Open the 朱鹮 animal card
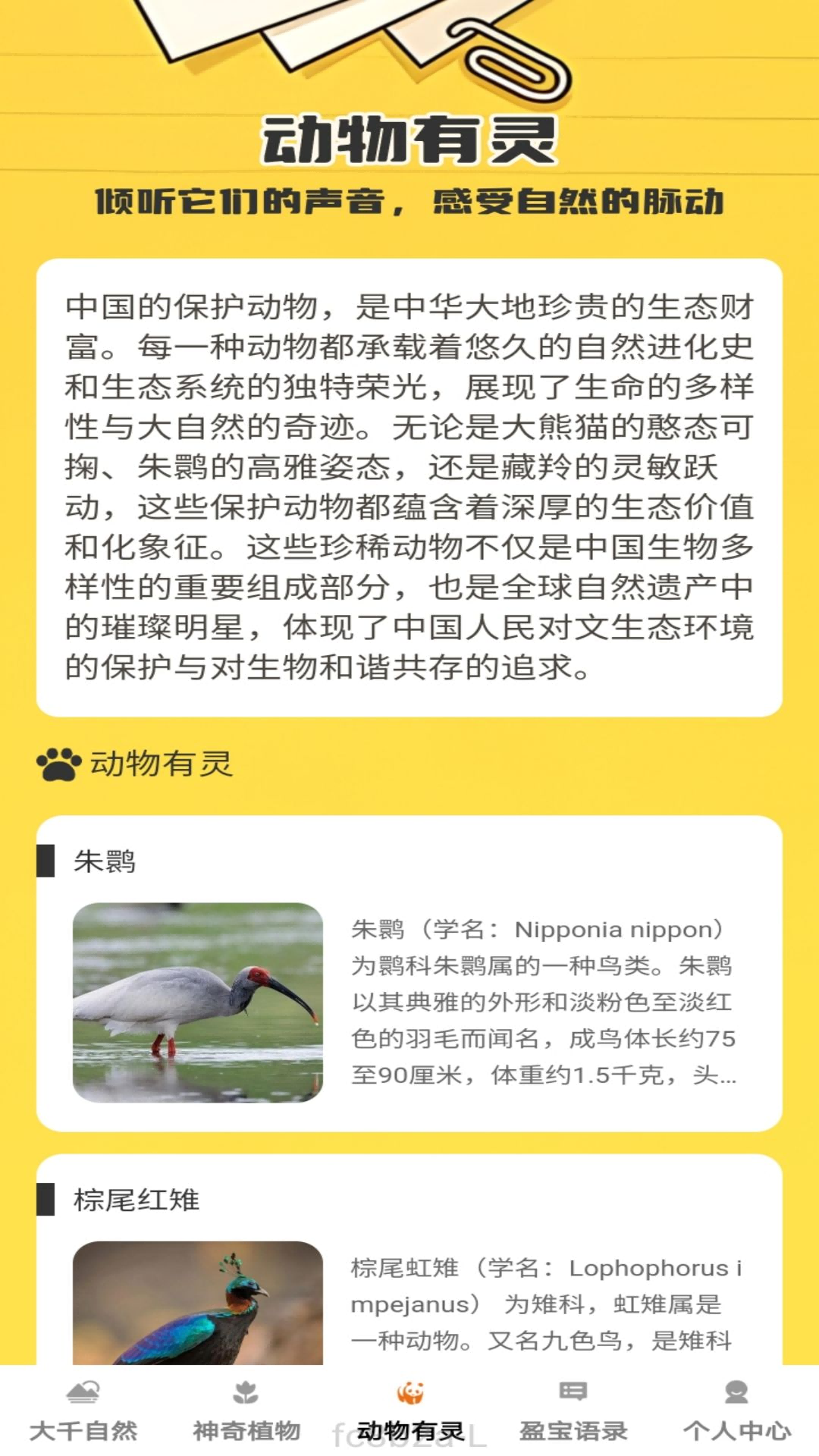Image resolution: width=819 pixels, height=1456 pixels. (409, 974)
